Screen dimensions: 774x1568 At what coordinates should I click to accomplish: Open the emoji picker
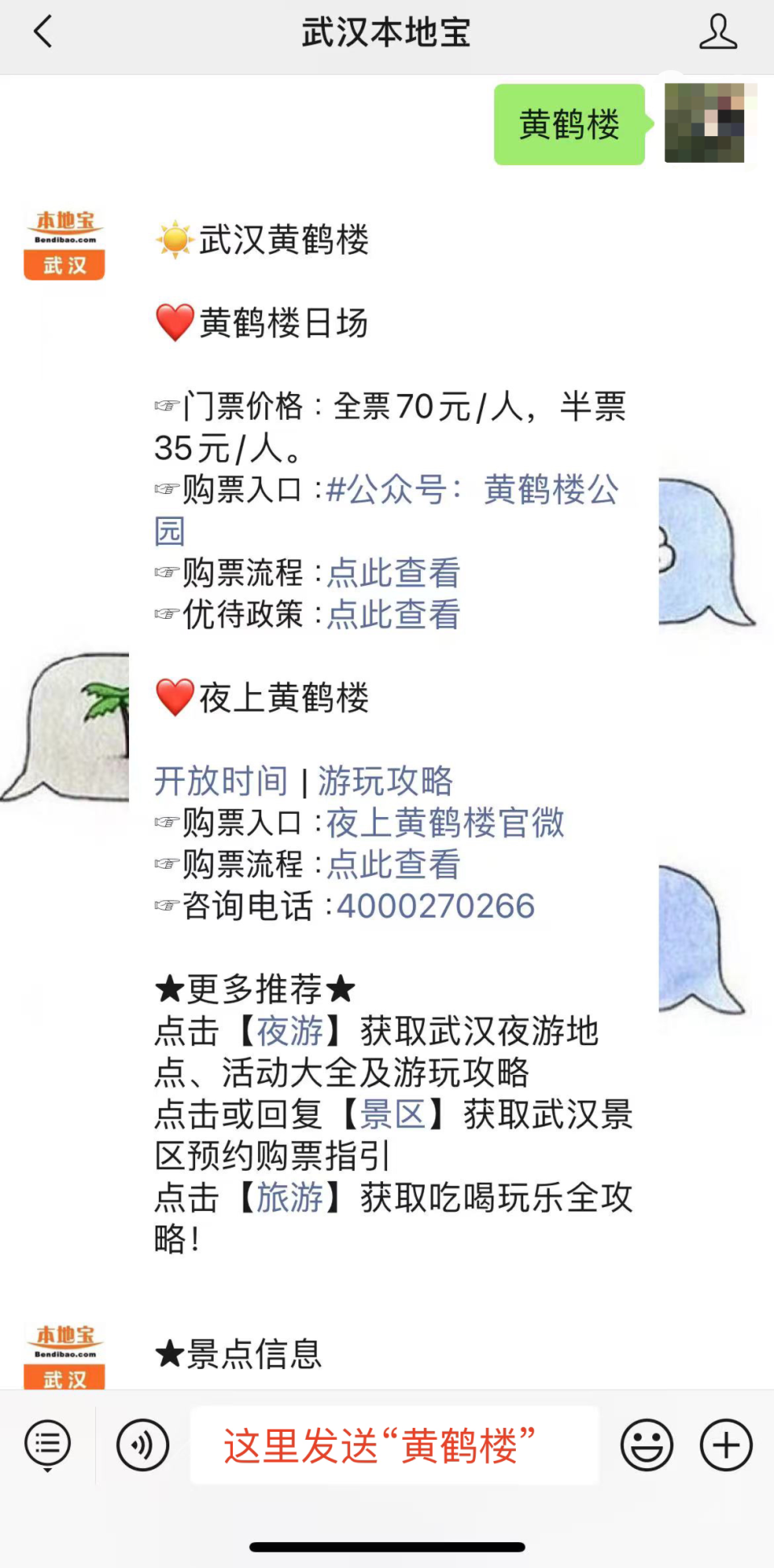tap(647, 1445)
